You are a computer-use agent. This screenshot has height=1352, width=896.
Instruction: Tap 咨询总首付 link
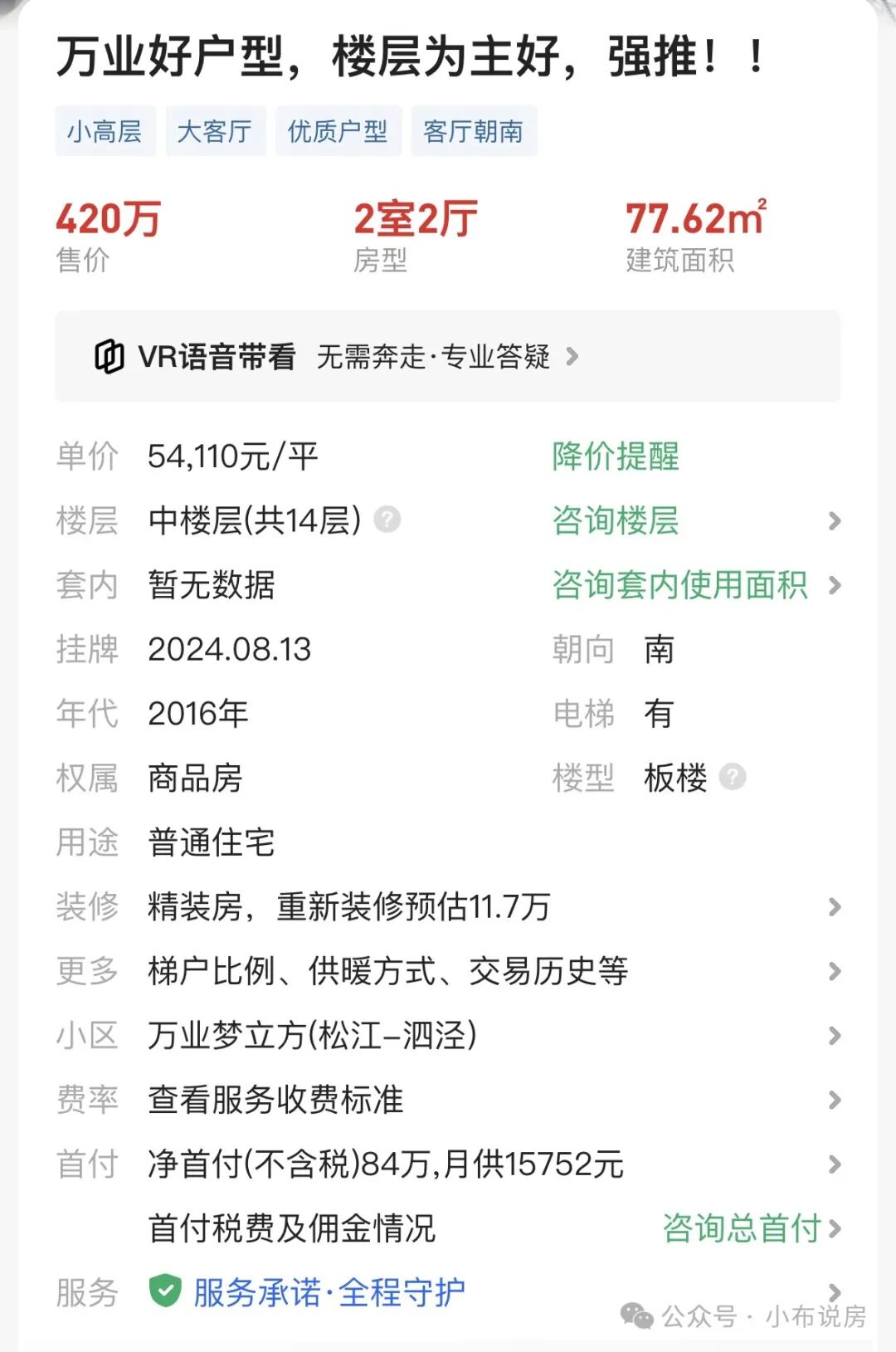(742, 1228)
